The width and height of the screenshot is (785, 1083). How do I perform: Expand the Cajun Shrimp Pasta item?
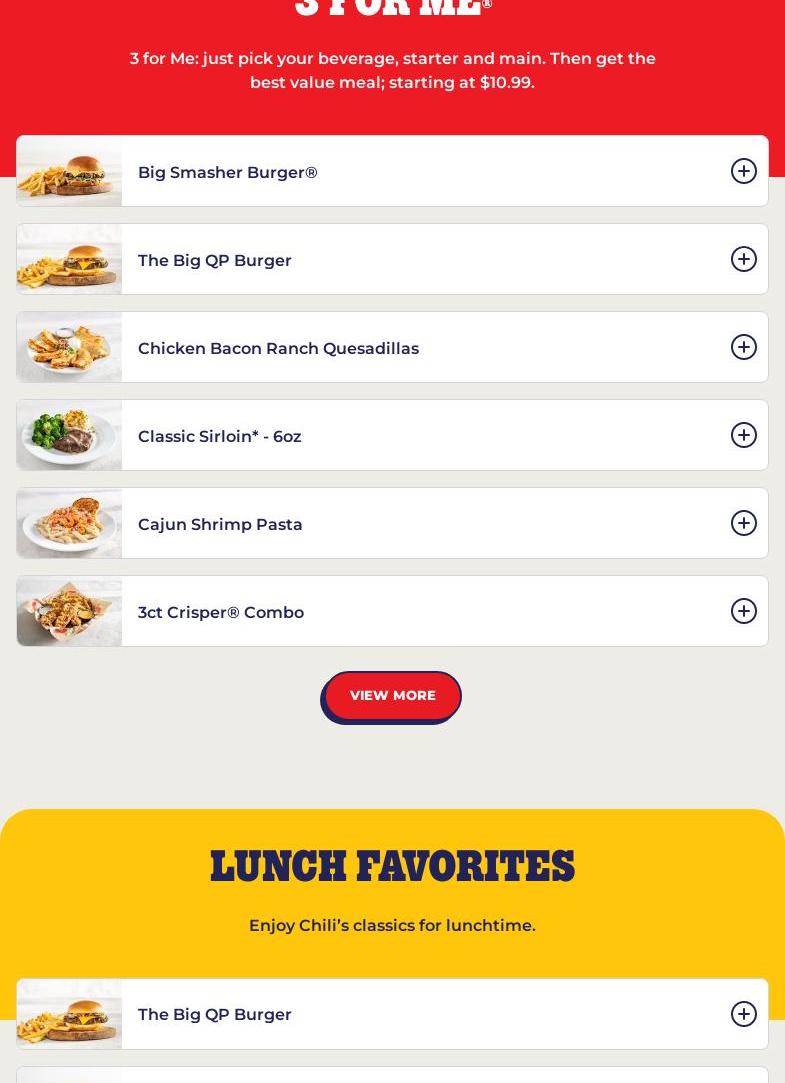743,523
